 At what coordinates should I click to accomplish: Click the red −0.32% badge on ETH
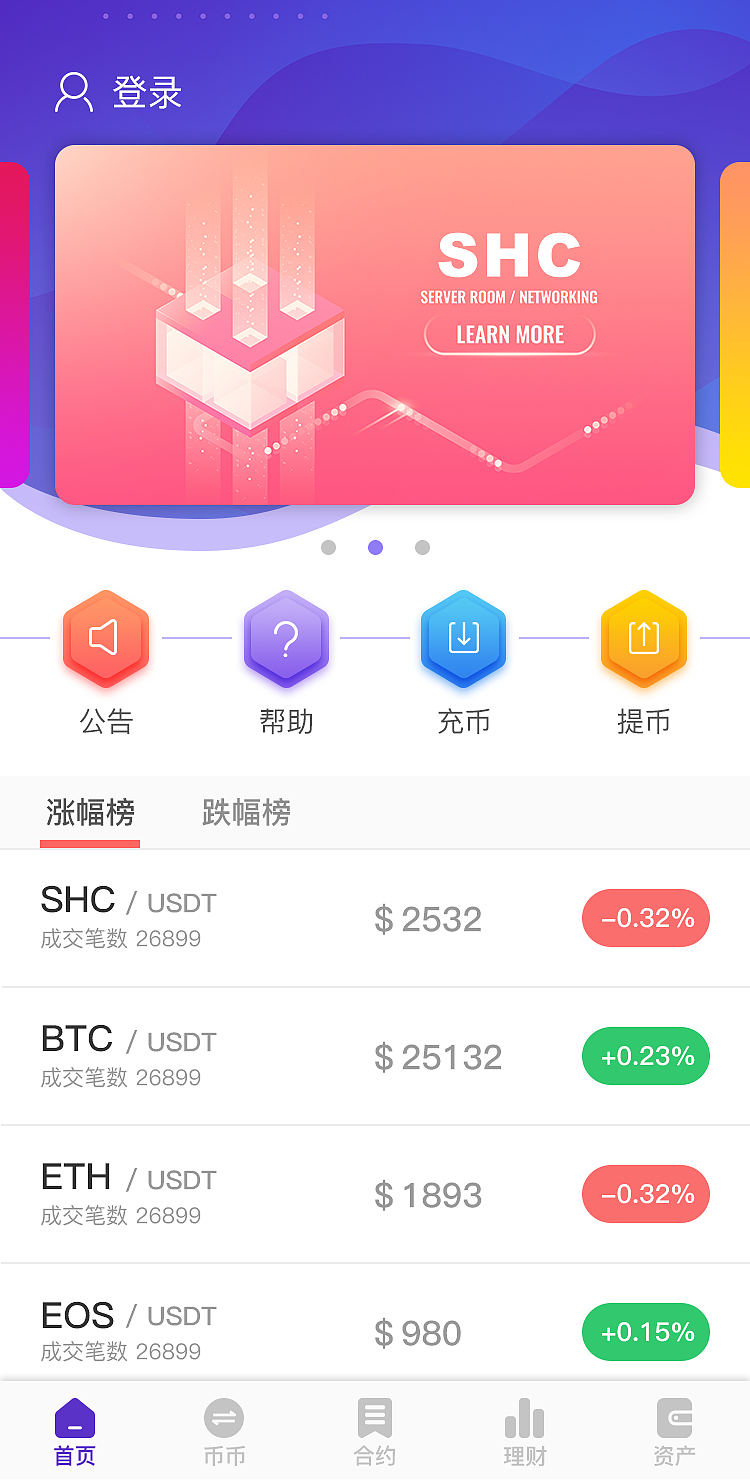(645, 1194)
